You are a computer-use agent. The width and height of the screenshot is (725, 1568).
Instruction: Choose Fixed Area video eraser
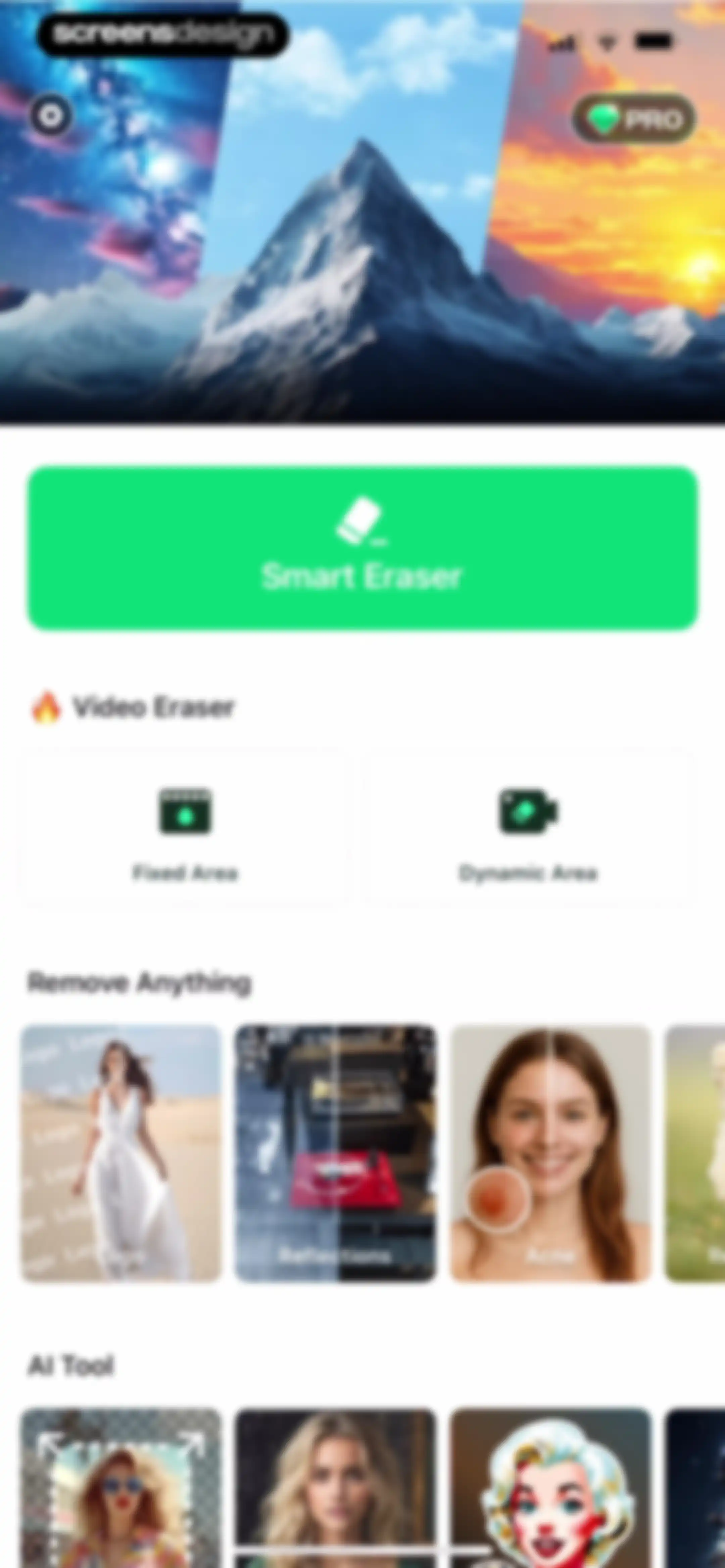[x=185, y=829]
